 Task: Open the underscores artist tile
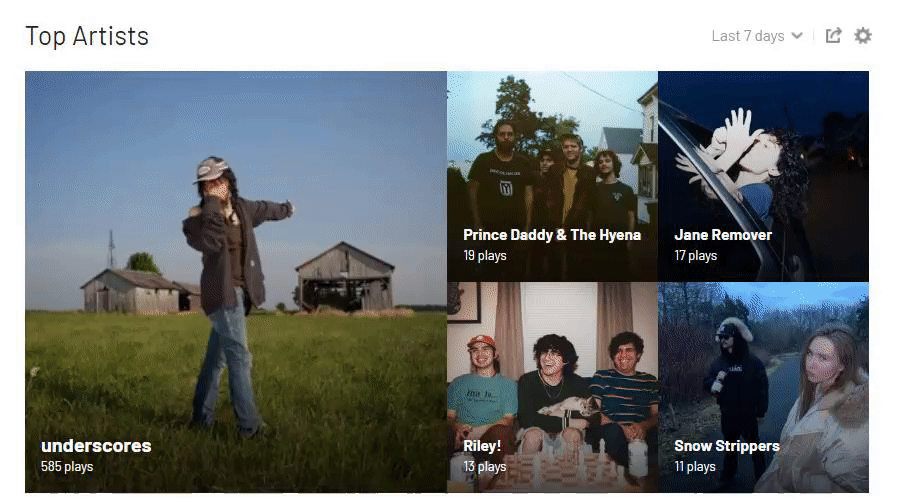(x=235, y=281)
